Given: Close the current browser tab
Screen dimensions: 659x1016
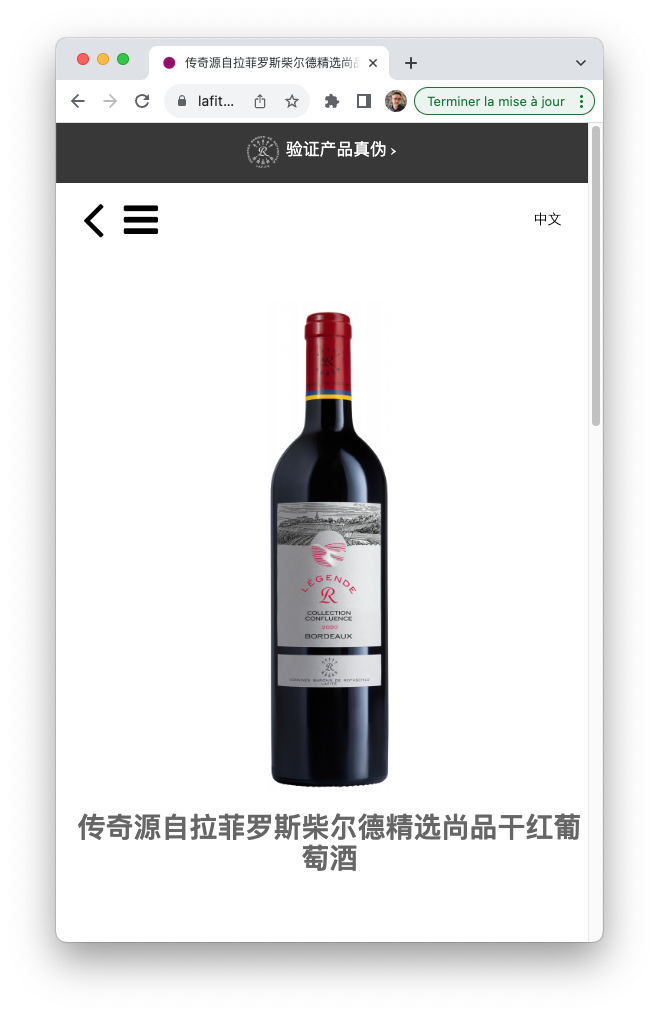Looking at the screenshot, I should click(373, 63).
